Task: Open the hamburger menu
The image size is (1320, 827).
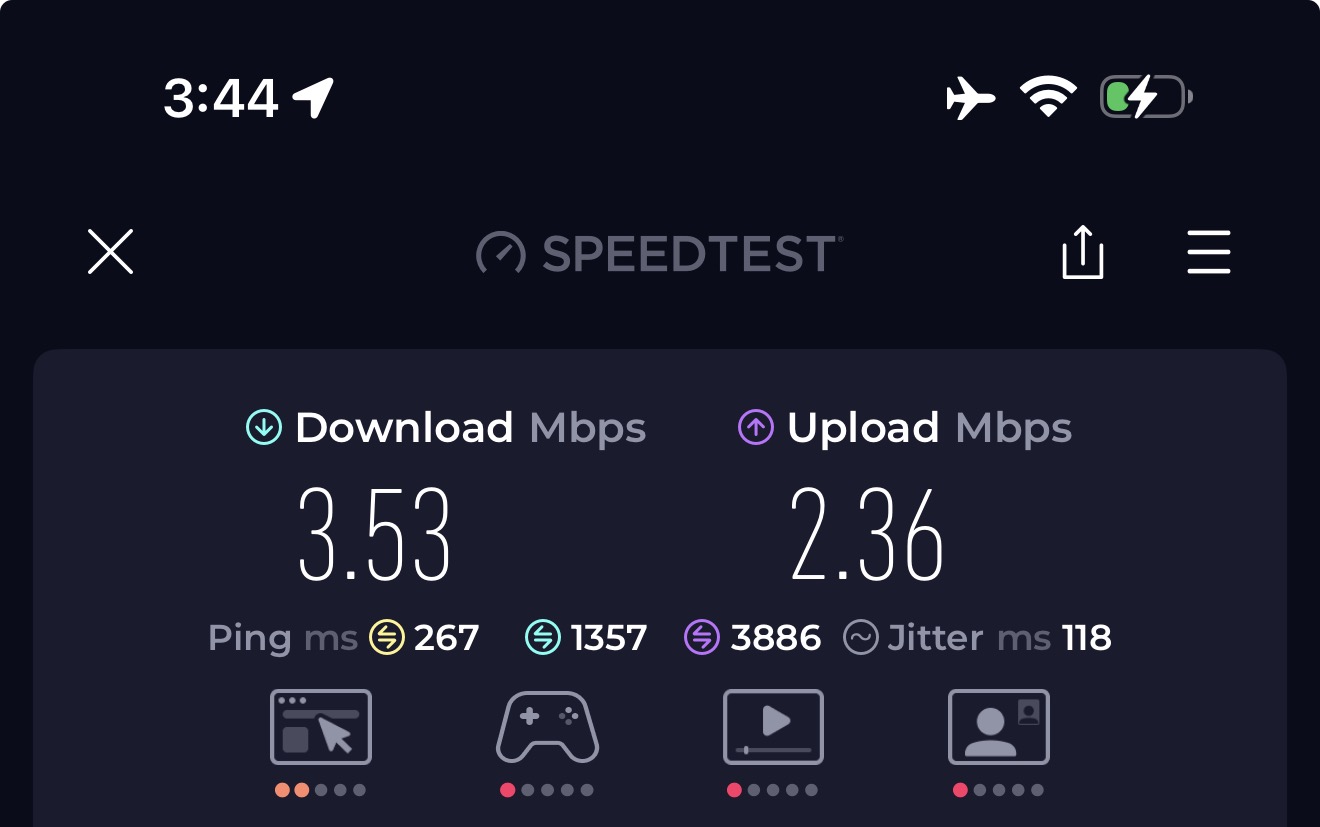Action: coord(1208,251)
